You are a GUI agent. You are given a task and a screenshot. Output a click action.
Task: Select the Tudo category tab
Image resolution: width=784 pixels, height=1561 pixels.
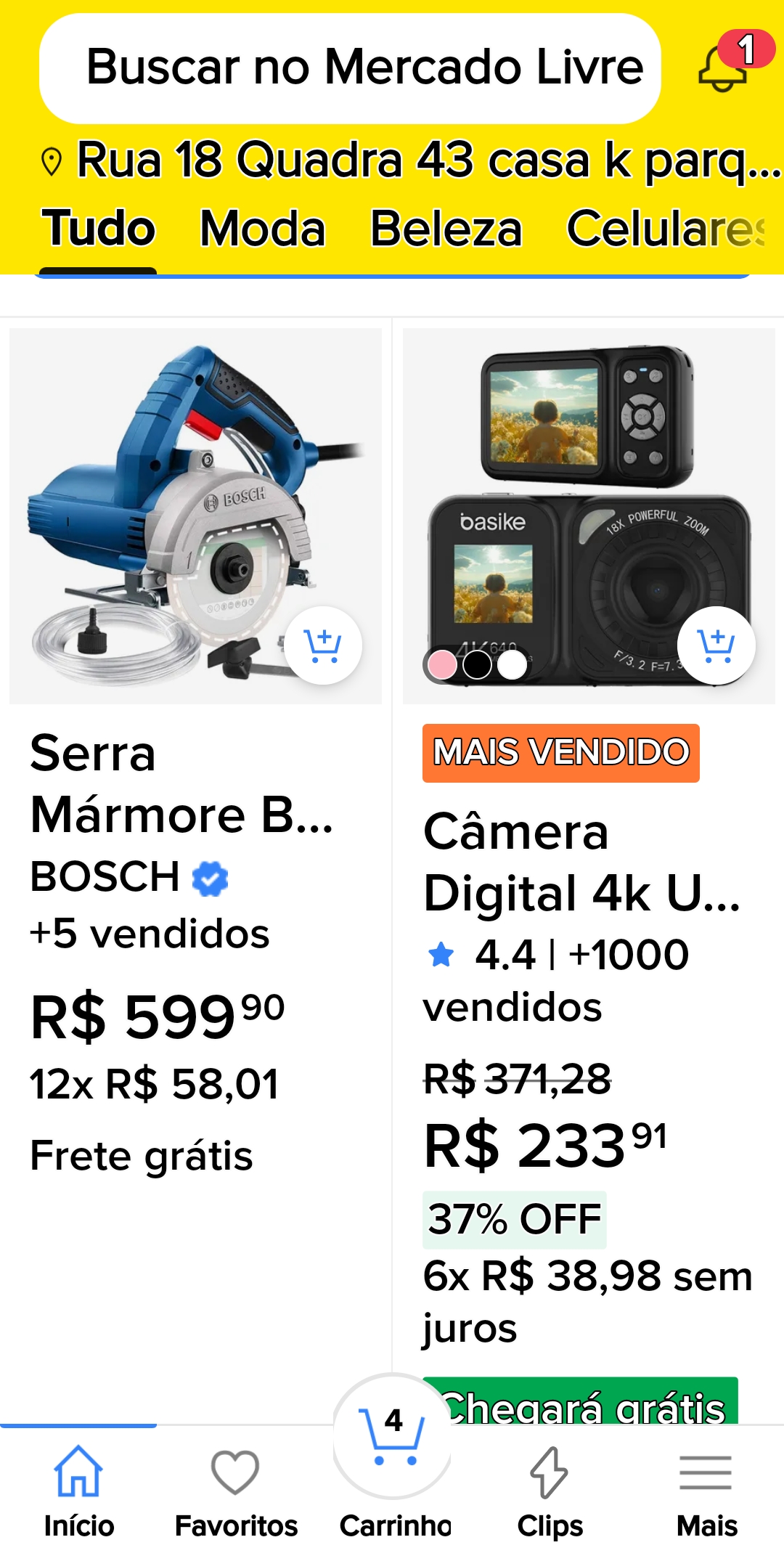(x=98, y=229)
